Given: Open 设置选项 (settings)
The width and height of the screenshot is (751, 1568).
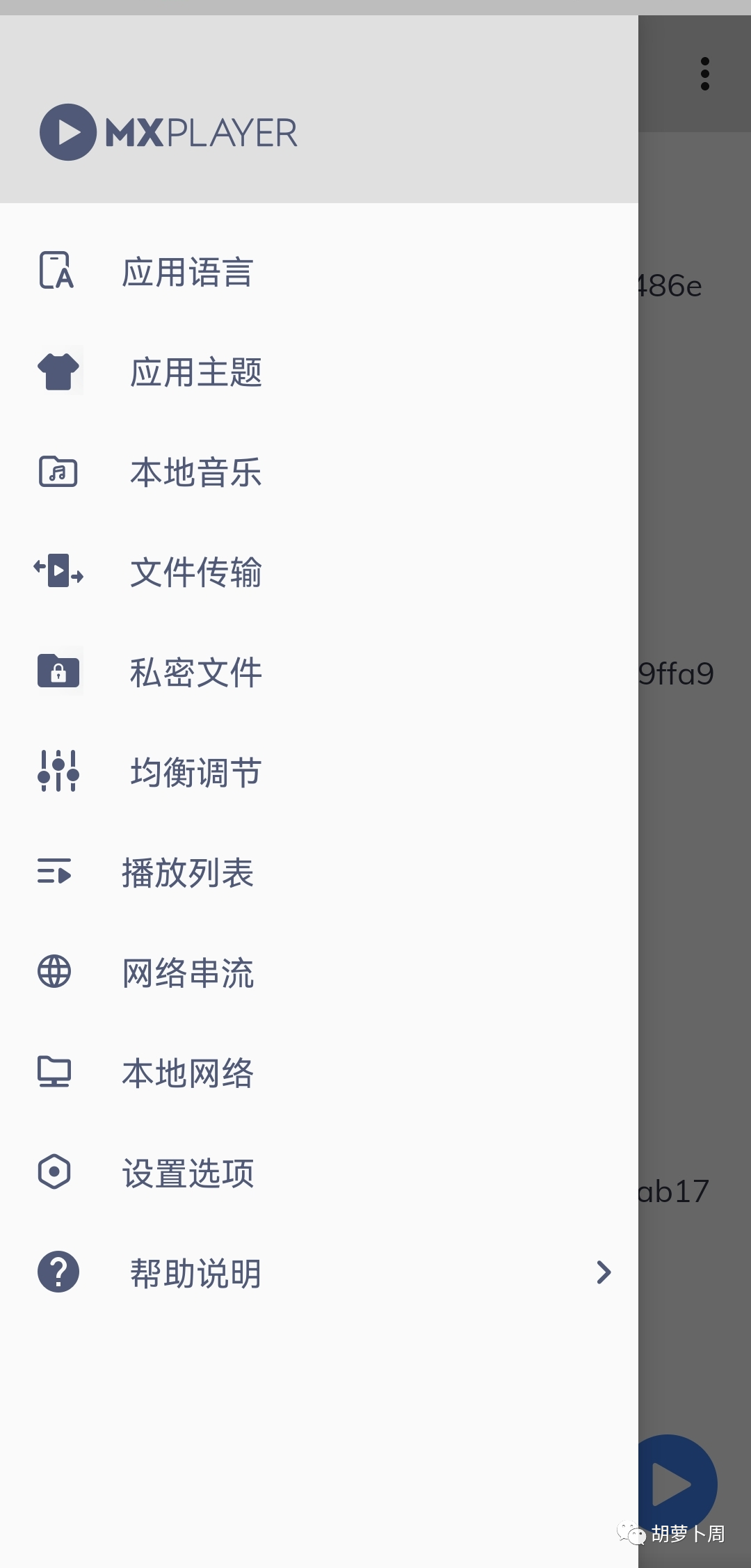Looking at the screenshot, I should [188, 1173].
